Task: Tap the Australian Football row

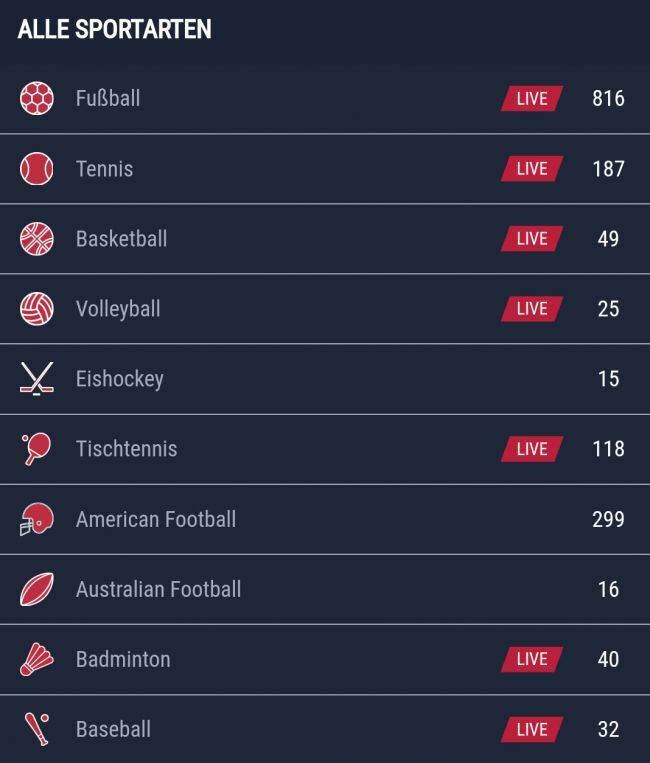Action: click(x=158, y=589)
